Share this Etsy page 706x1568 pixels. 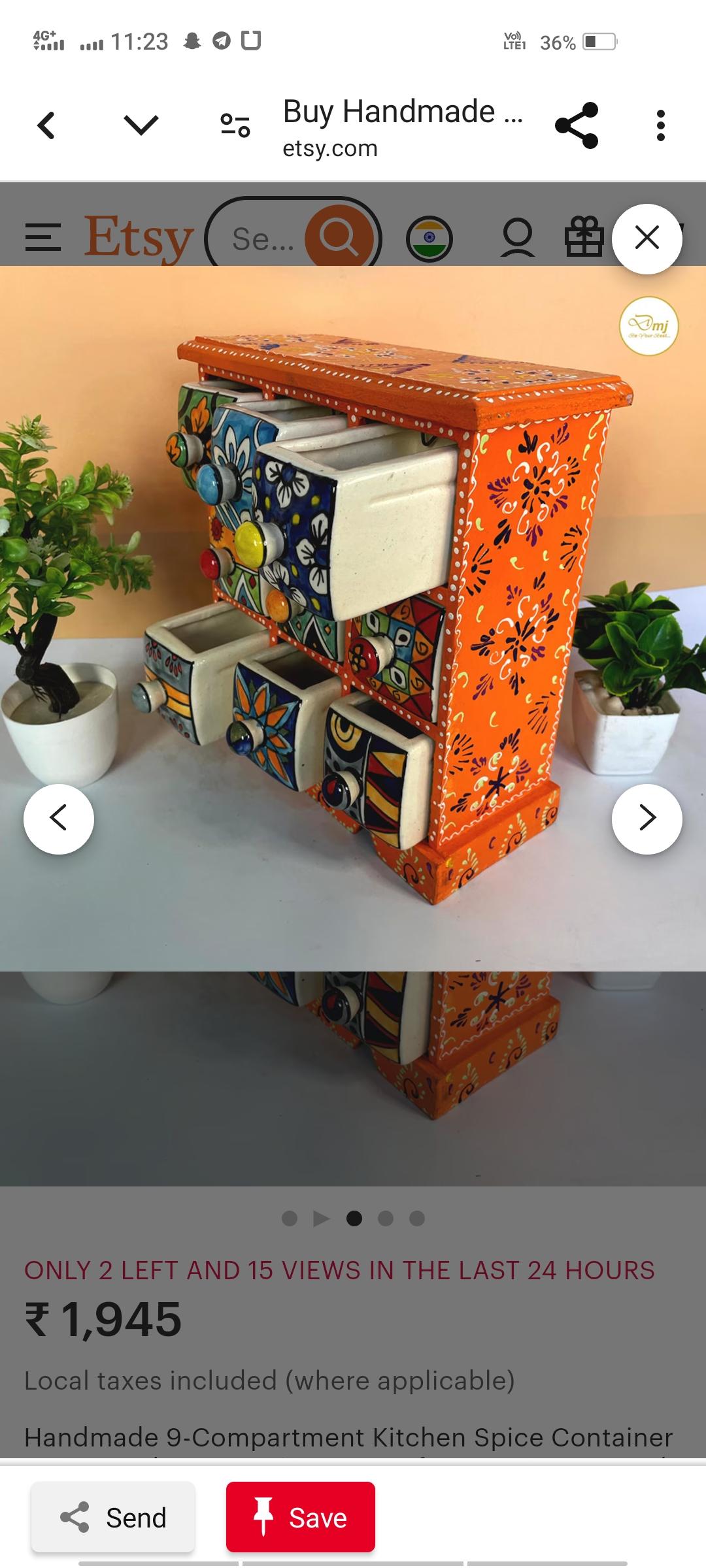pyautogui.click(x=576, y=125)
